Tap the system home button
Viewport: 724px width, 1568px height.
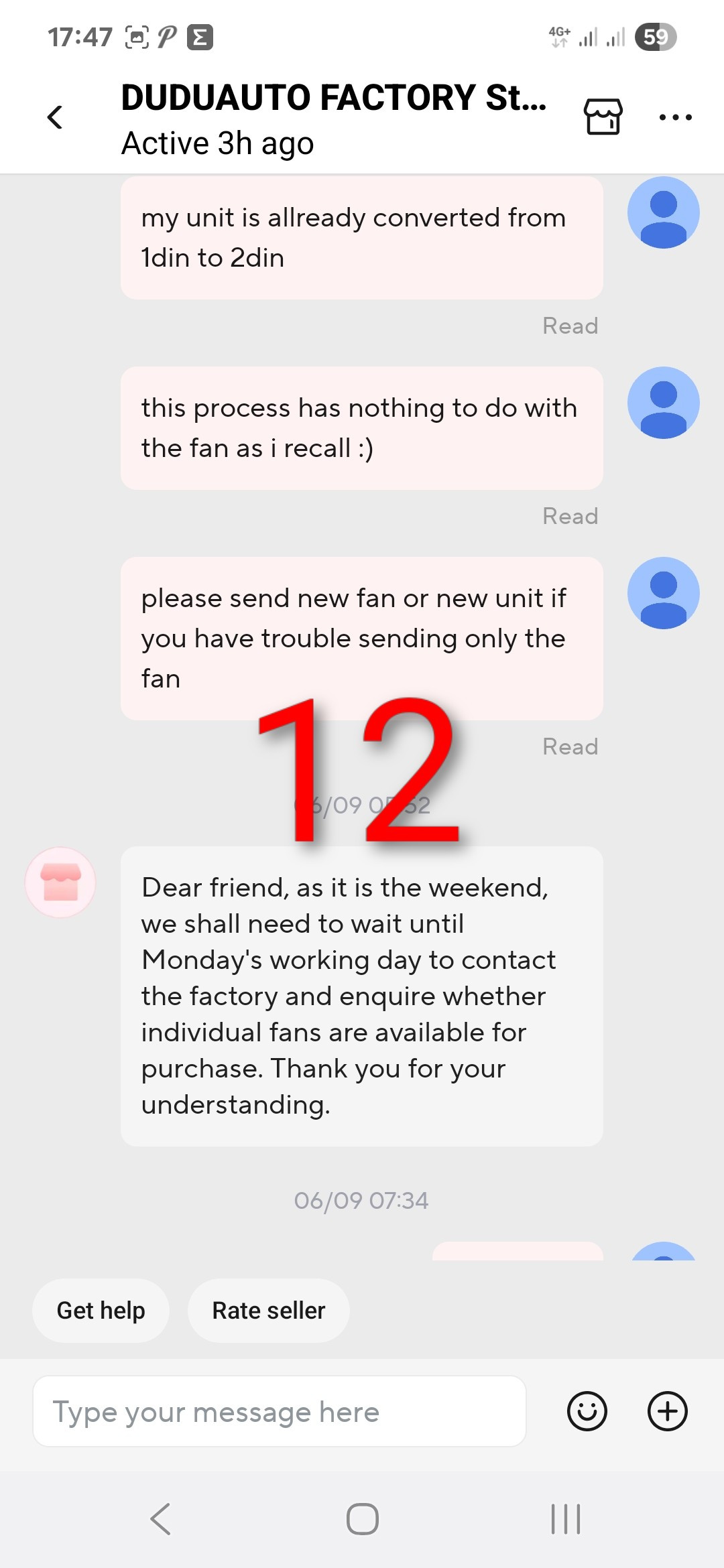tap(362, 1518)
